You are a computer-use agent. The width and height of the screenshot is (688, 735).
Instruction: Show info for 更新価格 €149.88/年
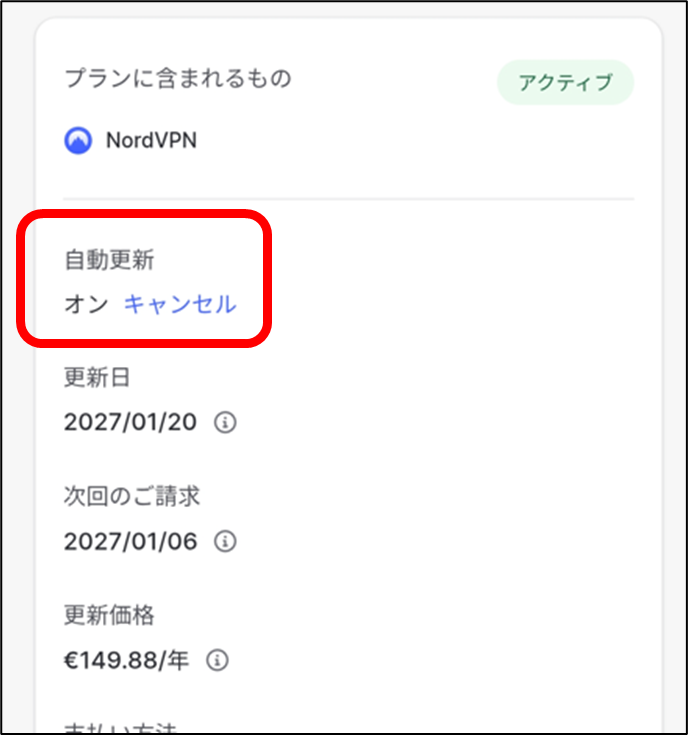218,660
